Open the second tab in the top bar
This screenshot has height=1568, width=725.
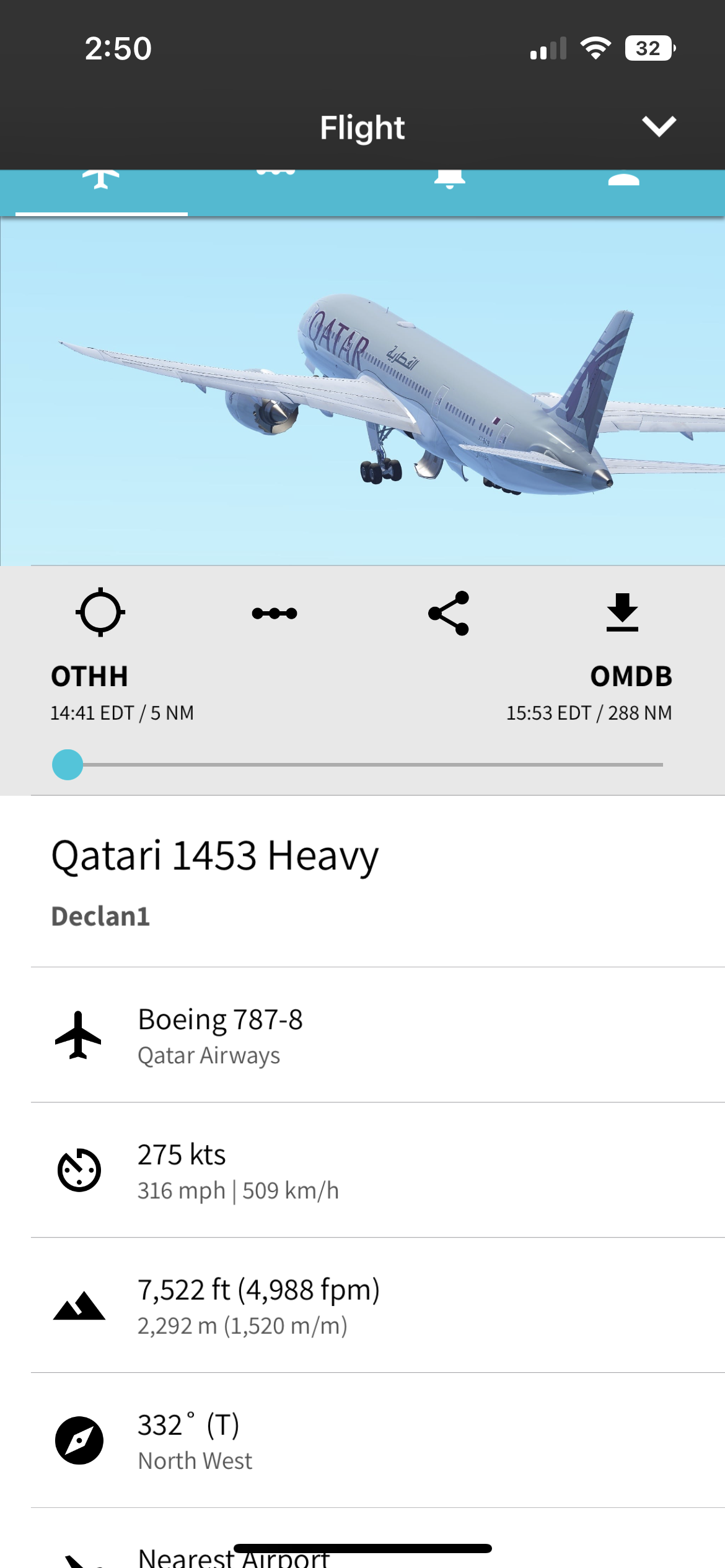tap(275, 186)
